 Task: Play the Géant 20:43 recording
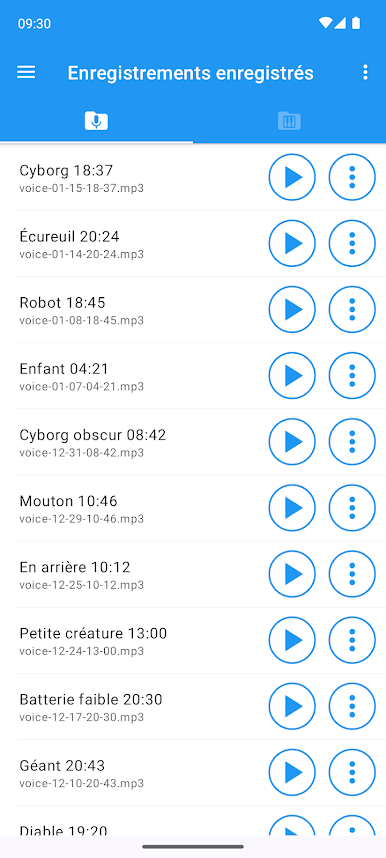[x=292, y=773]
